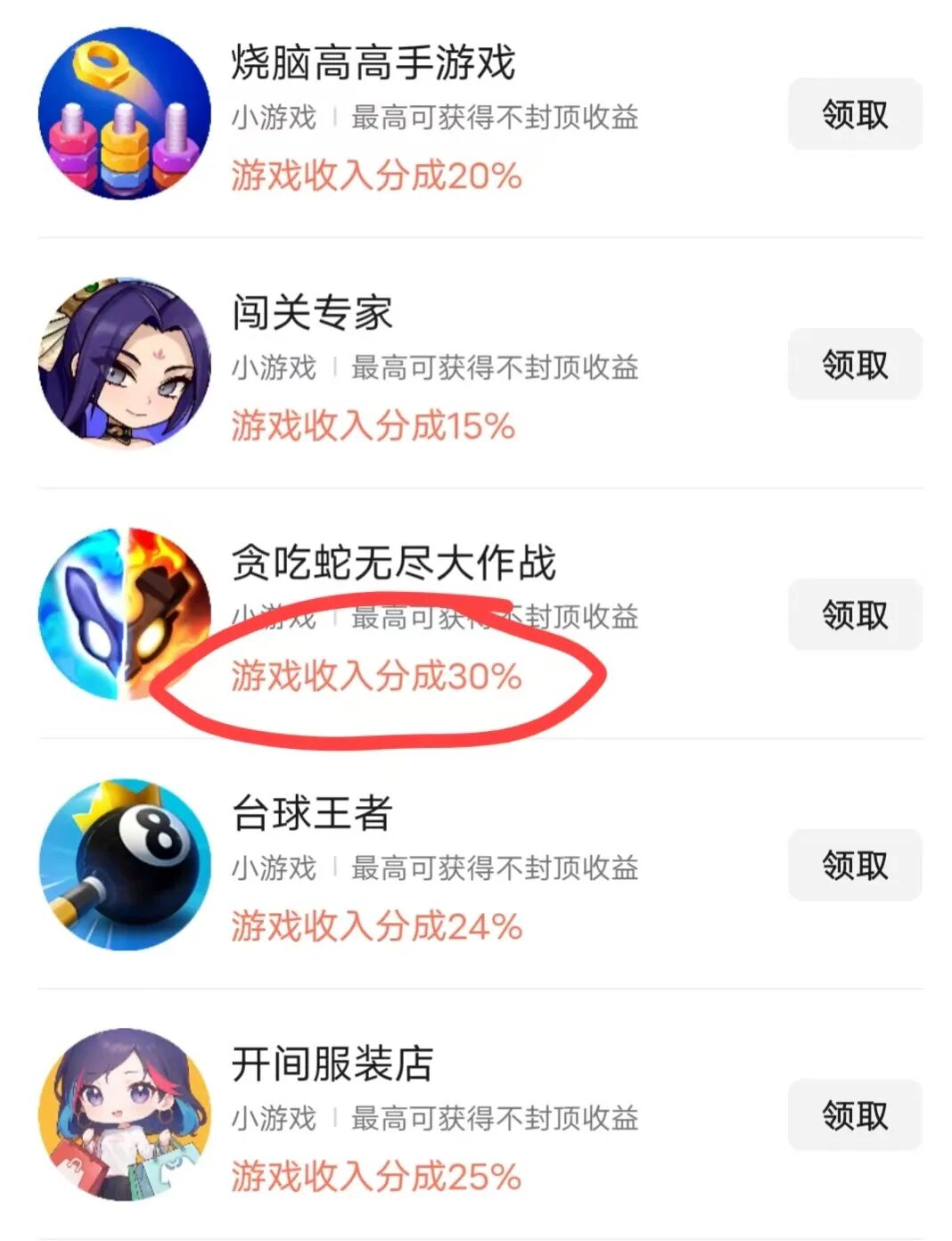
Task: Tap 领取 for 烧脑高高手游戏
Action: pos(854,114)
